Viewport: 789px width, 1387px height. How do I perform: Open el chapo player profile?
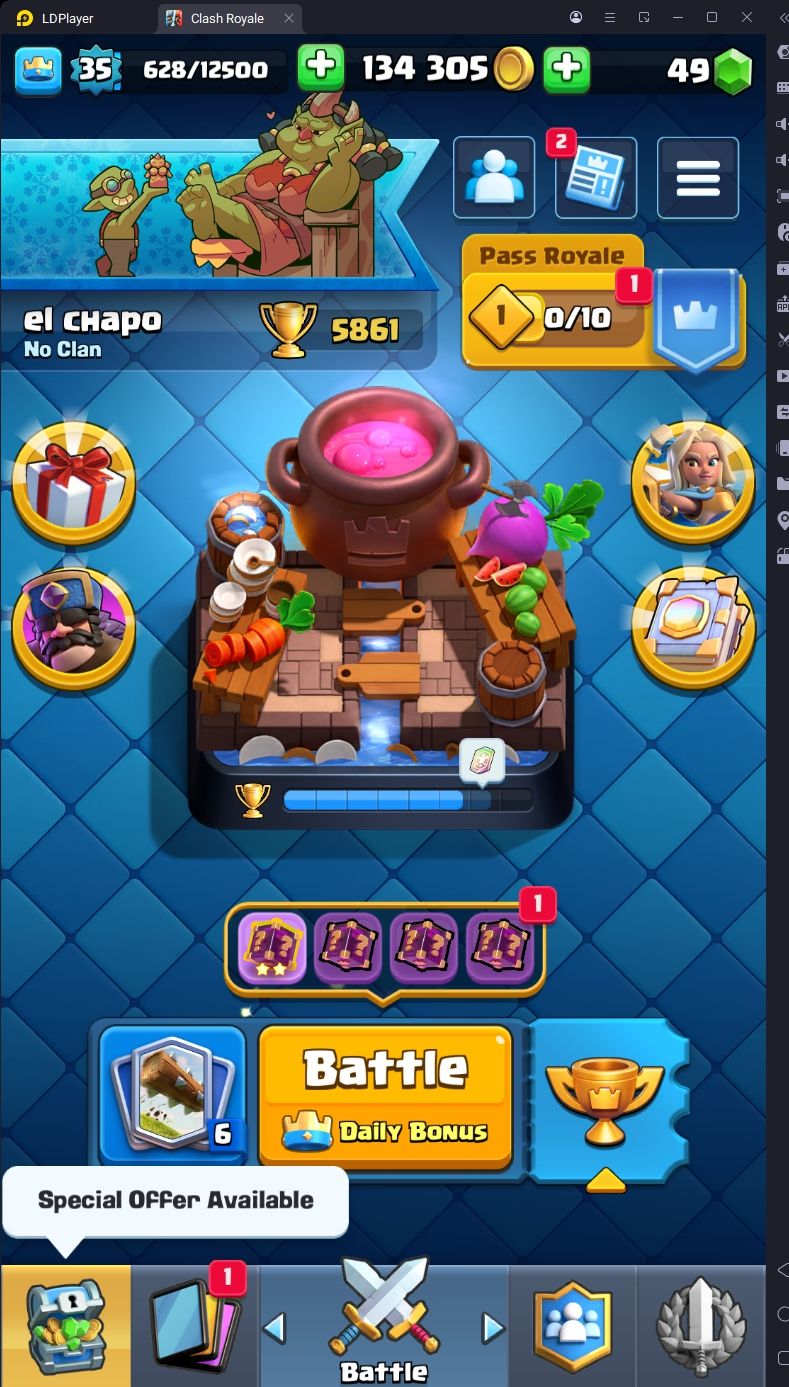(x=93, y=330)
